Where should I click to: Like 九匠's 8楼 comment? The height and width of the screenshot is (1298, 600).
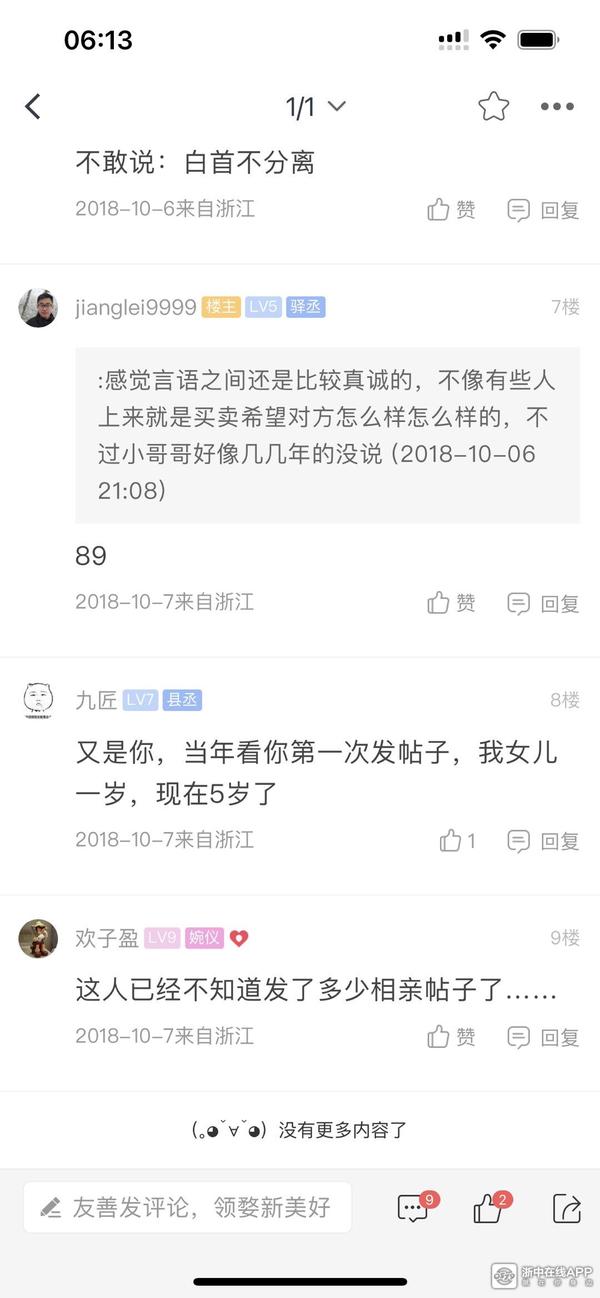(x=457, y=841)
